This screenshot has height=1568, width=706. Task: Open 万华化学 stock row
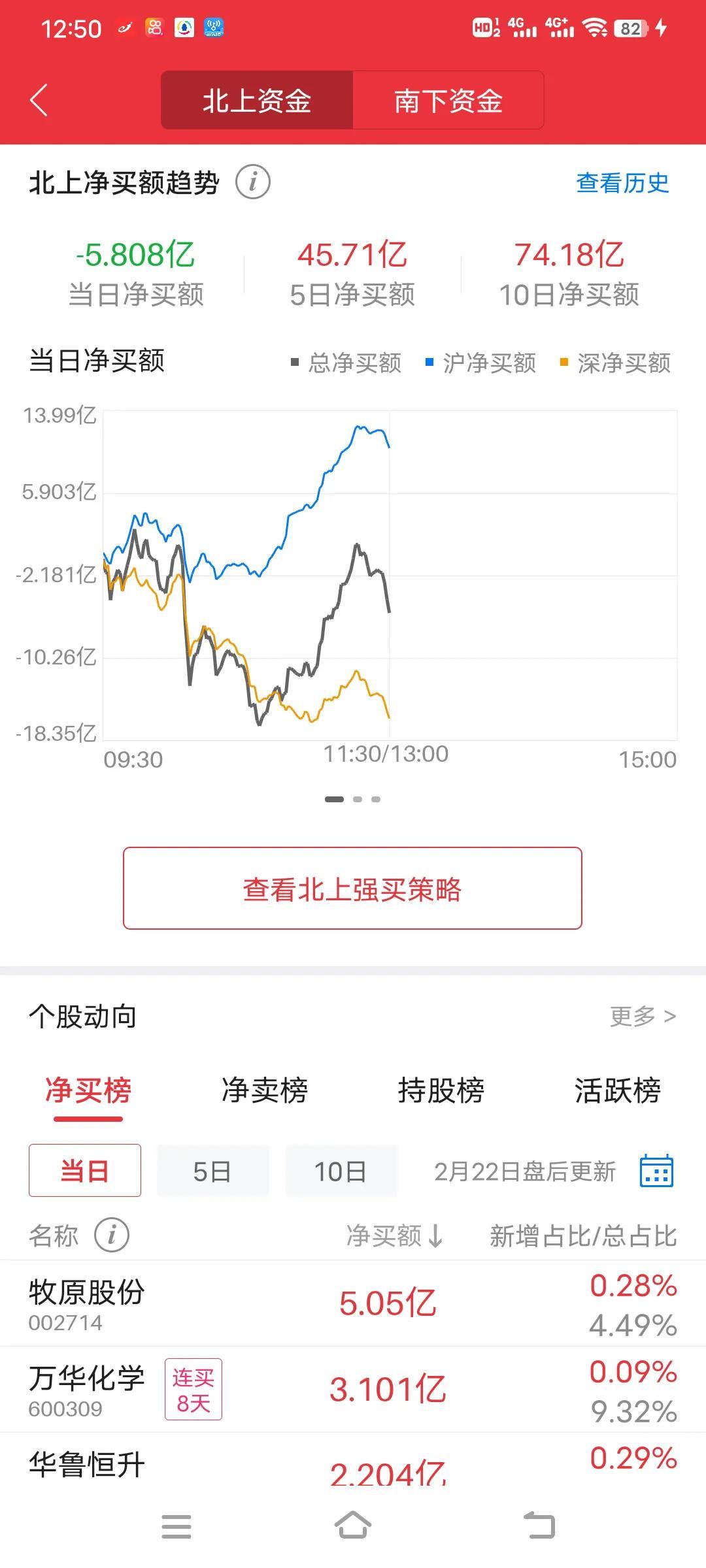point(353,1390)
